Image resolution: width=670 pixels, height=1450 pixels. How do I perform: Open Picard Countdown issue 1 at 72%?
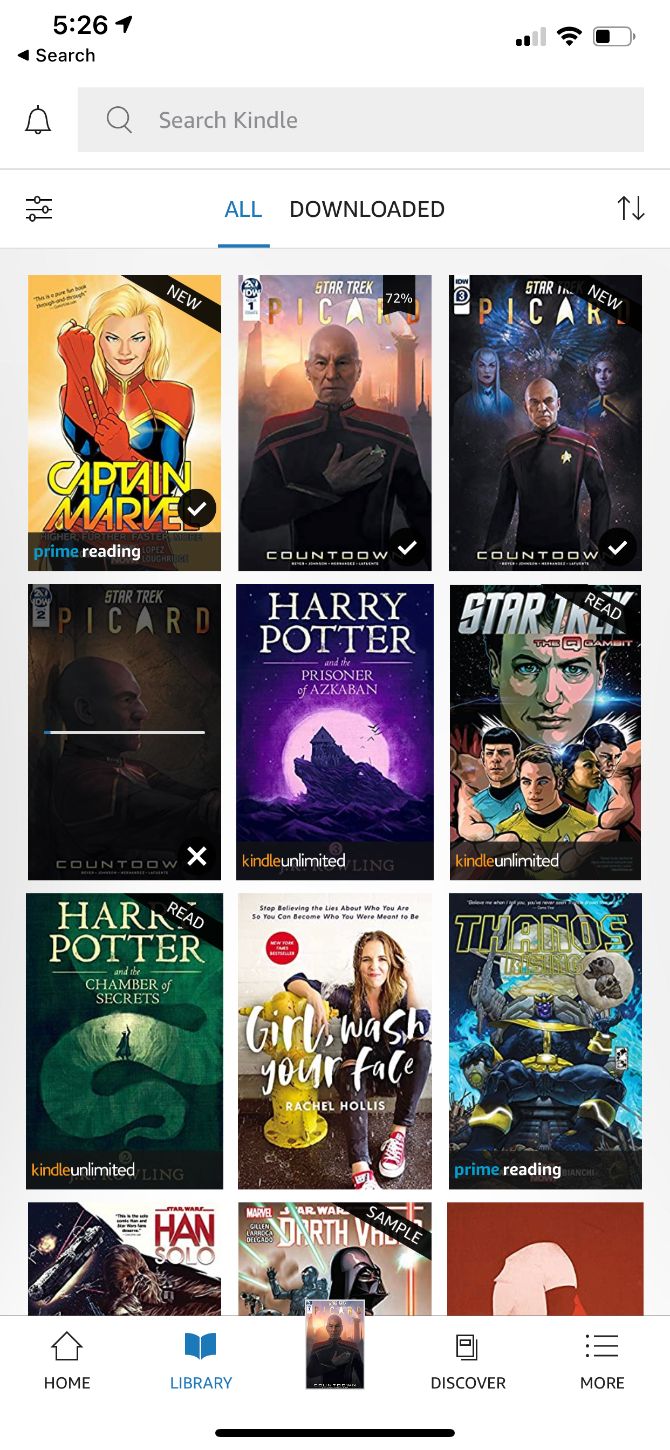point(335,423)
